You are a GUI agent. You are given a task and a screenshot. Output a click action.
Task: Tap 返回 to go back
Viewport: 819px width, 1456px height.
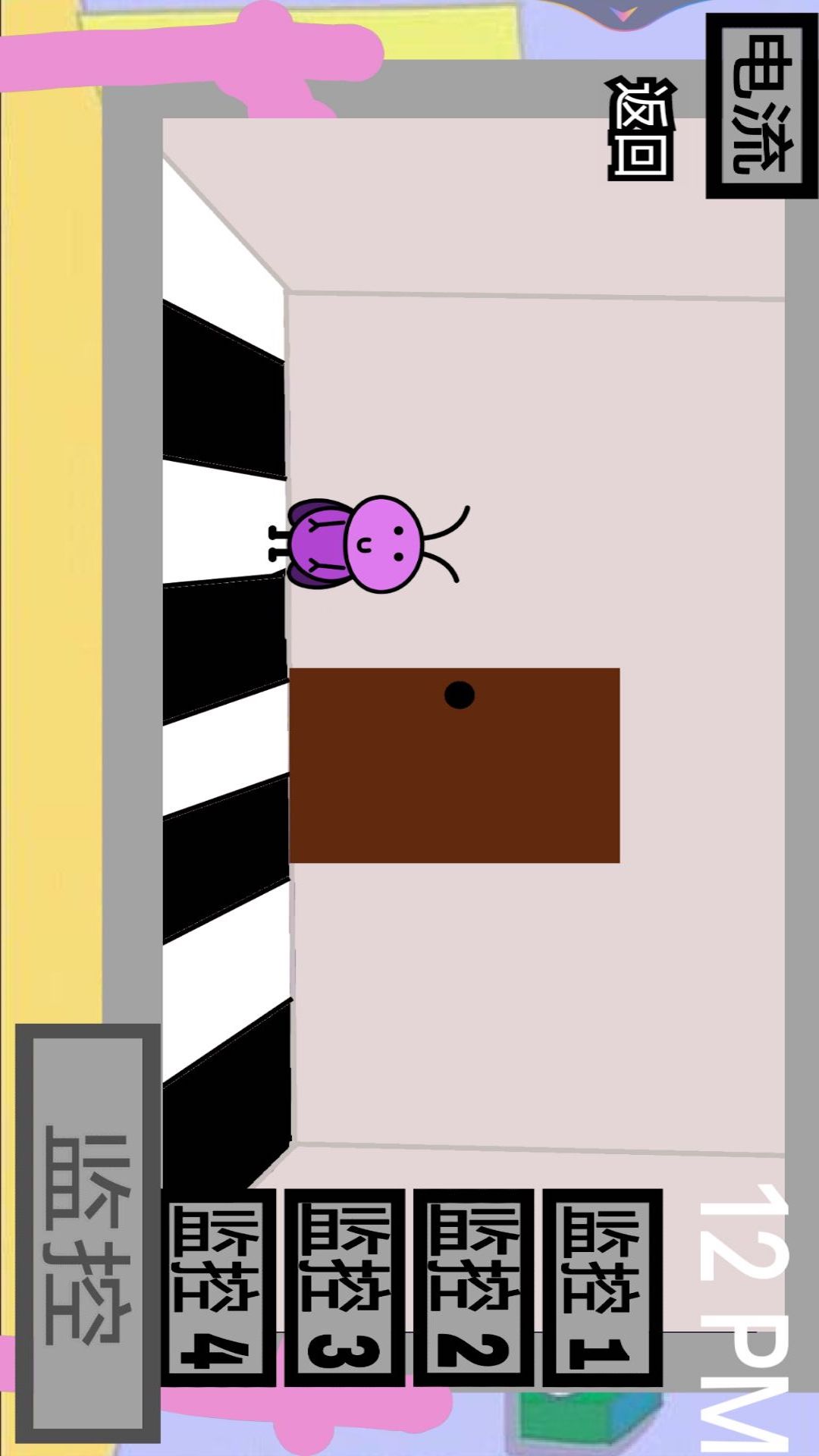click(641, 127)
